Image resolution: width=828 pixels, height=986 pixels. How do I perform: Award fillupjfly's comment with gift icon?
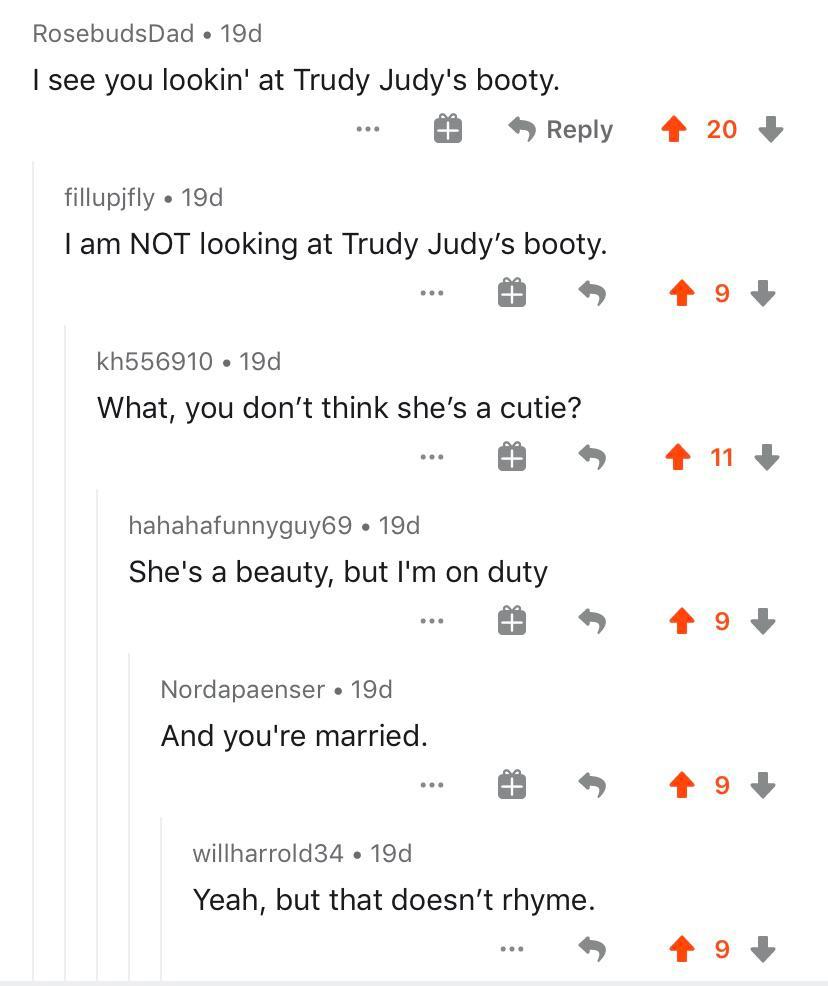pyautogui.click(x=511, y=293)
